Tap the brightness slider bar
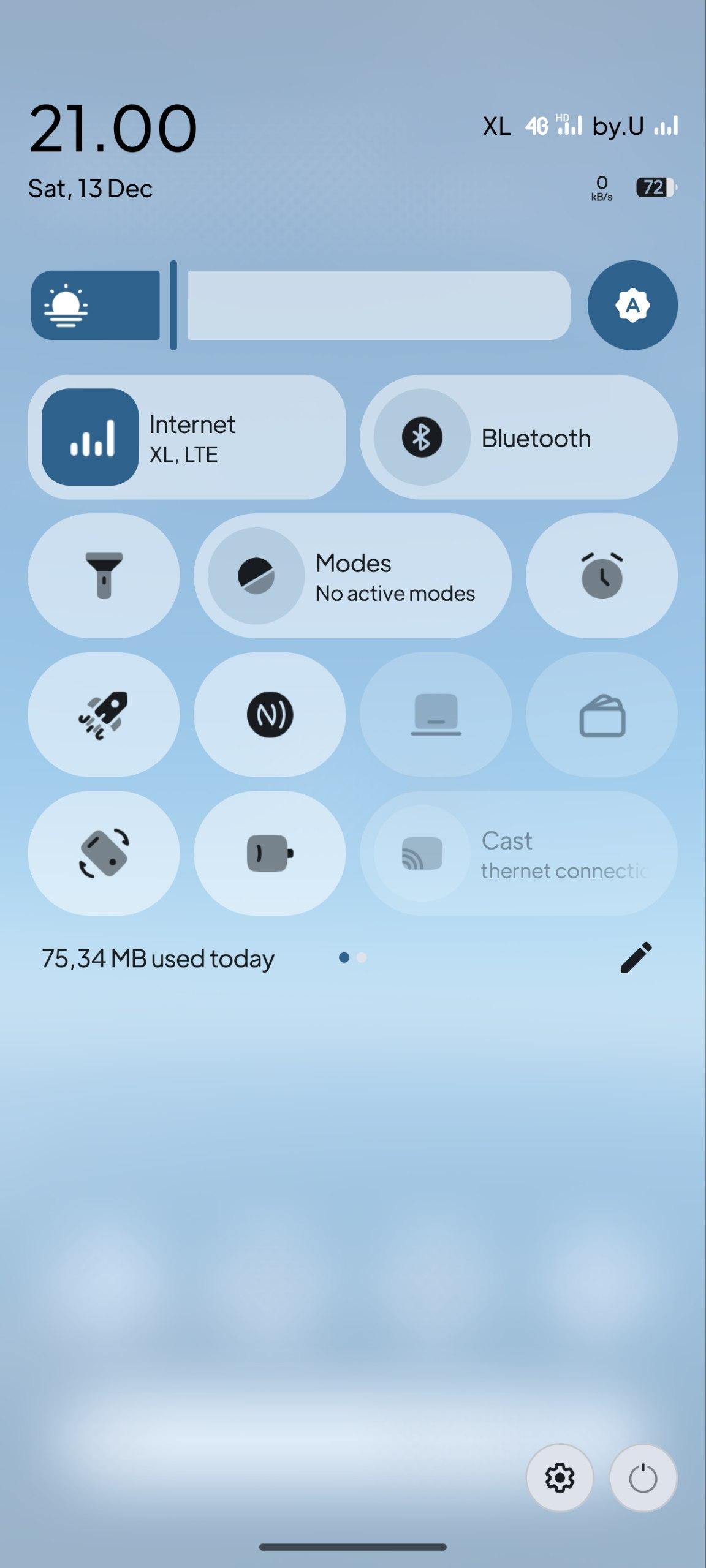 pos(300,305)
